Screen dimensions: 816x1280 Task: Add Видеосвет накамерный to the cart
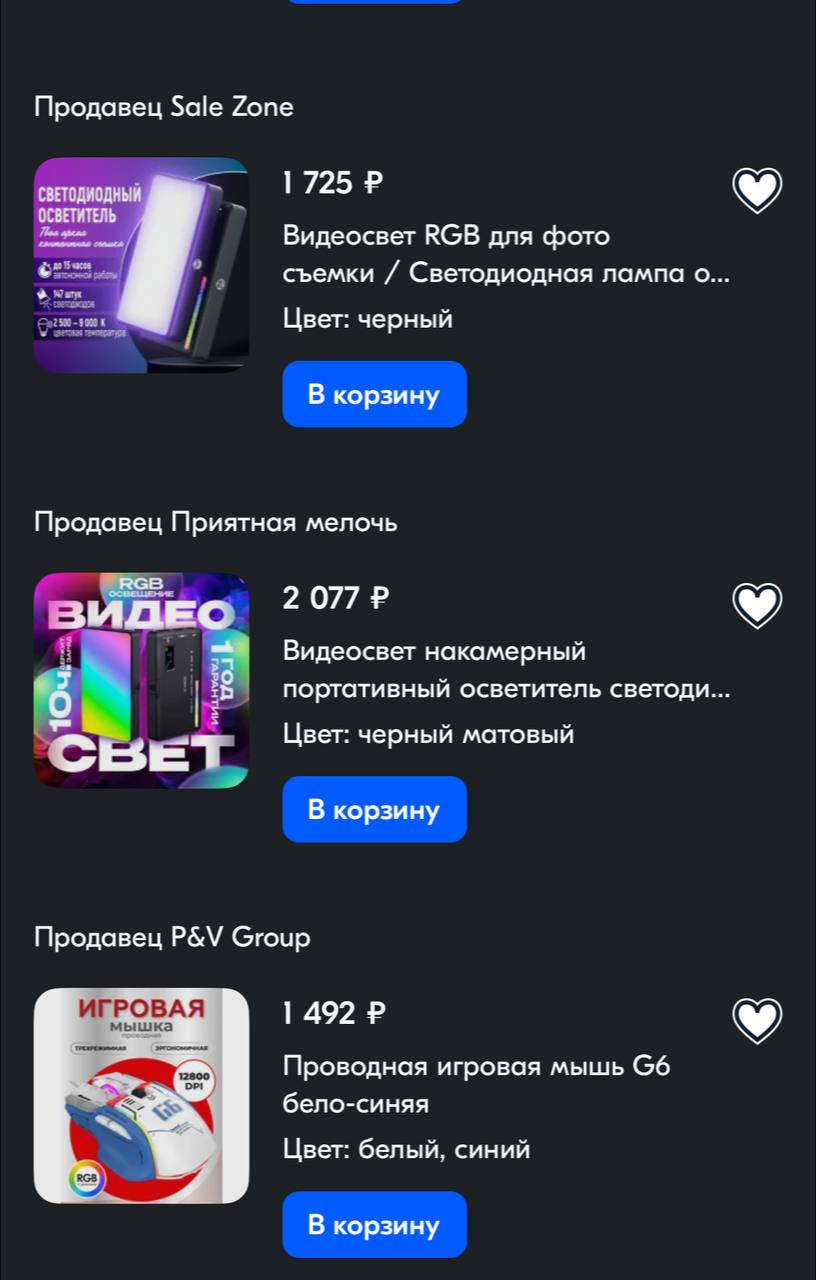(x=374, y=809)
